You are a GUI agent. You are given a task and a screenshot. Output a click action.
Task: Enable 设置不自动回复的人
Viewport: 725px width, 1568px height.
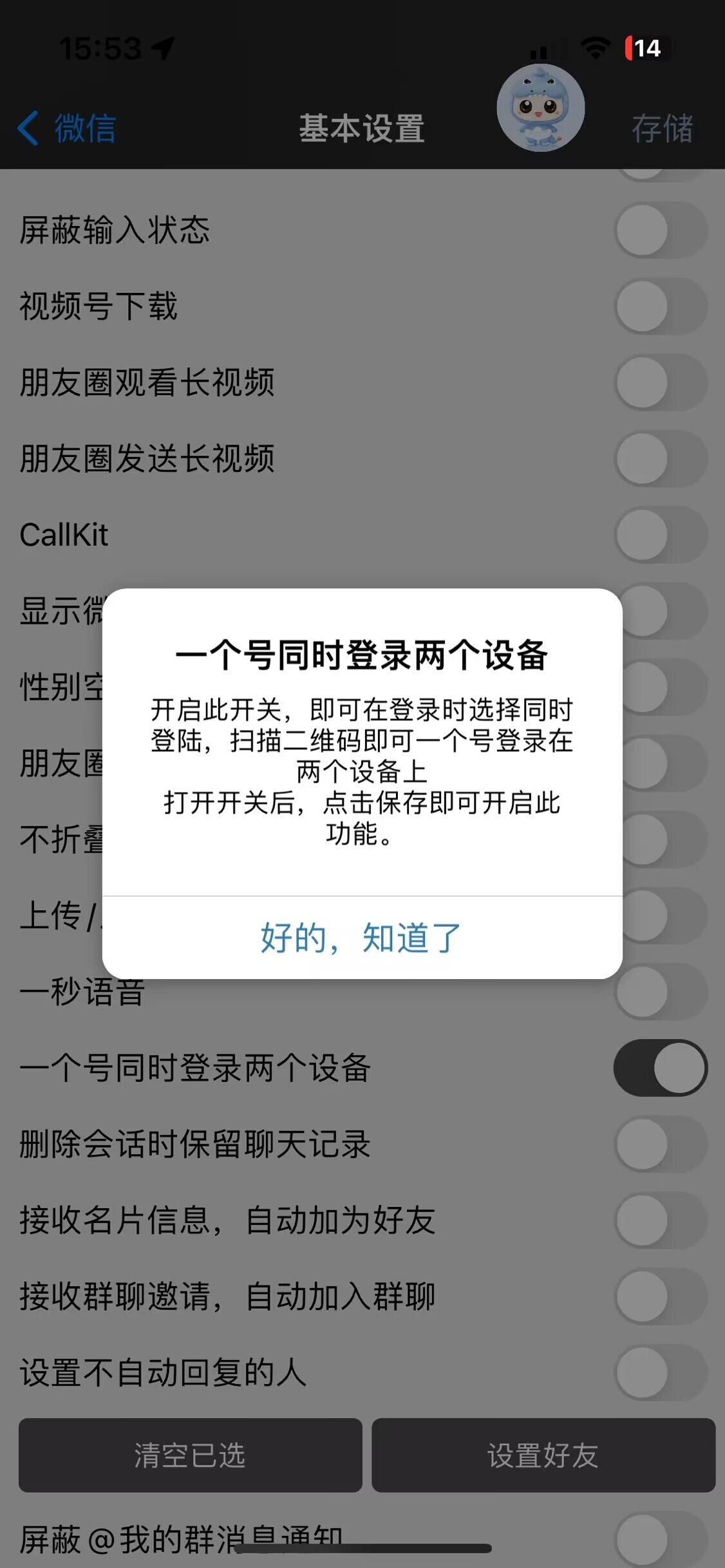click(661, 1372)
